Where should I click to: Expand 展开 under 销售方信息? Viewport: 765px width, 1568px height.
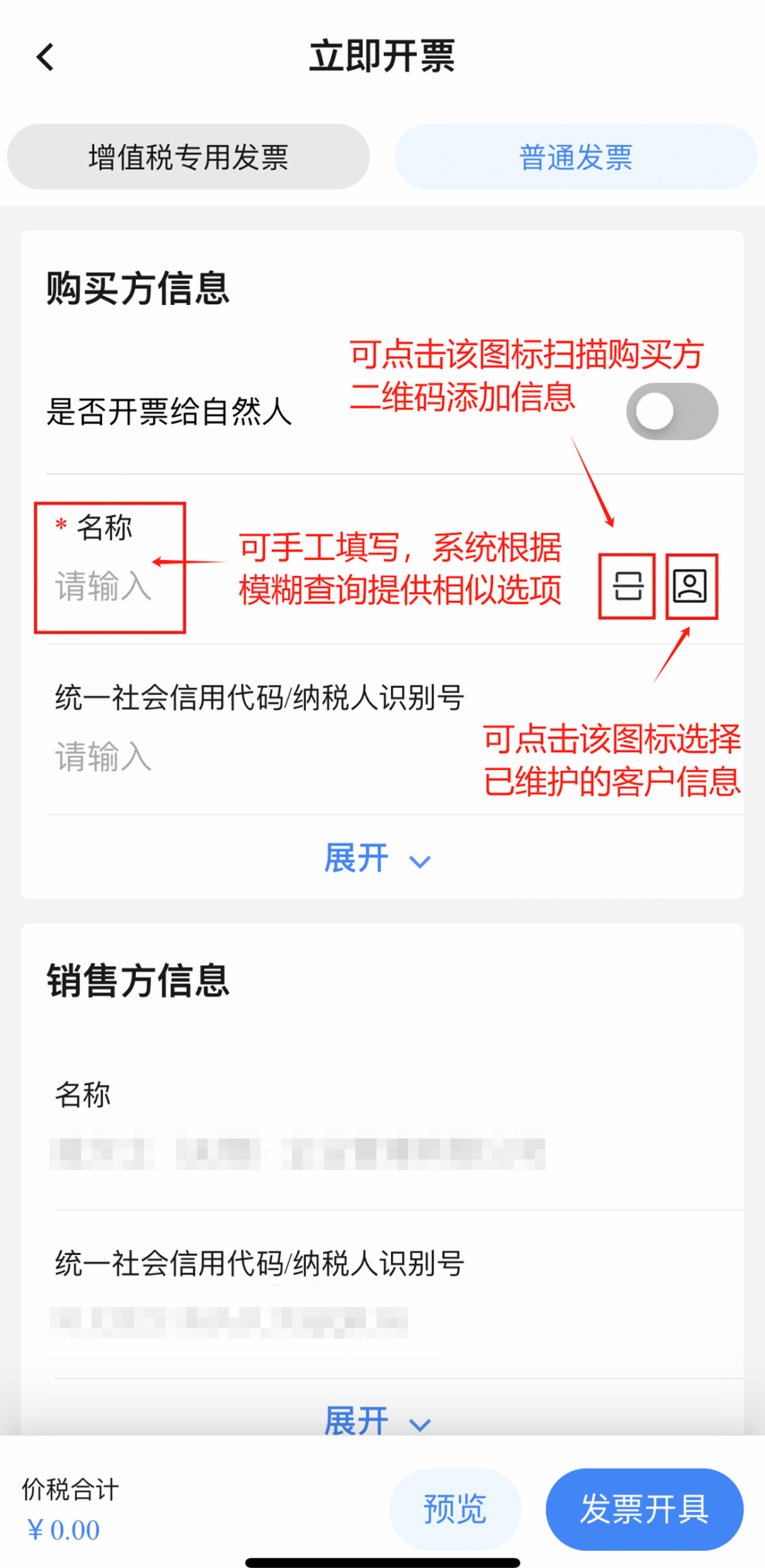click(x=378, y=1420)
